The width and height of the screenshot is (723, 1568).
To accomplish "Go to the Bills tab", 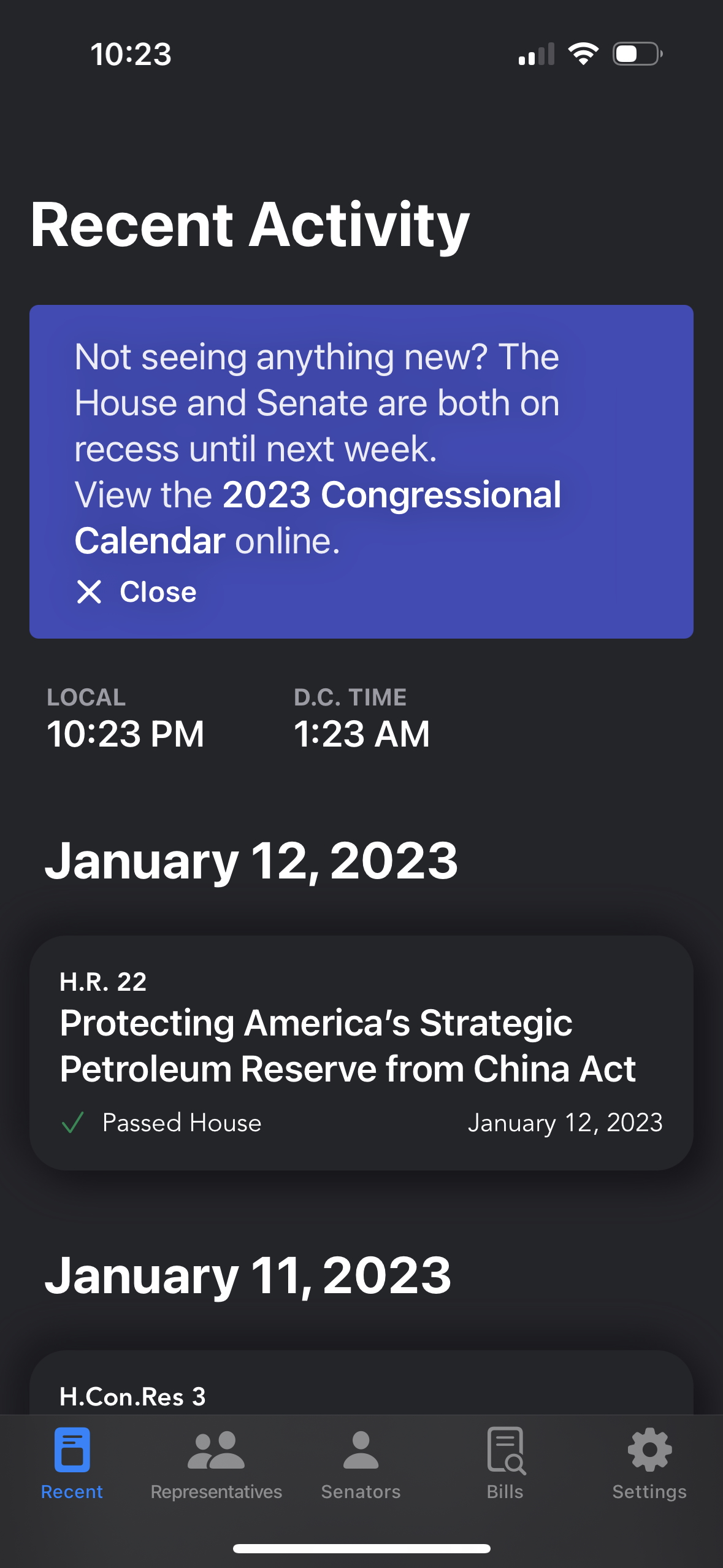I will tap(505, 1464).
